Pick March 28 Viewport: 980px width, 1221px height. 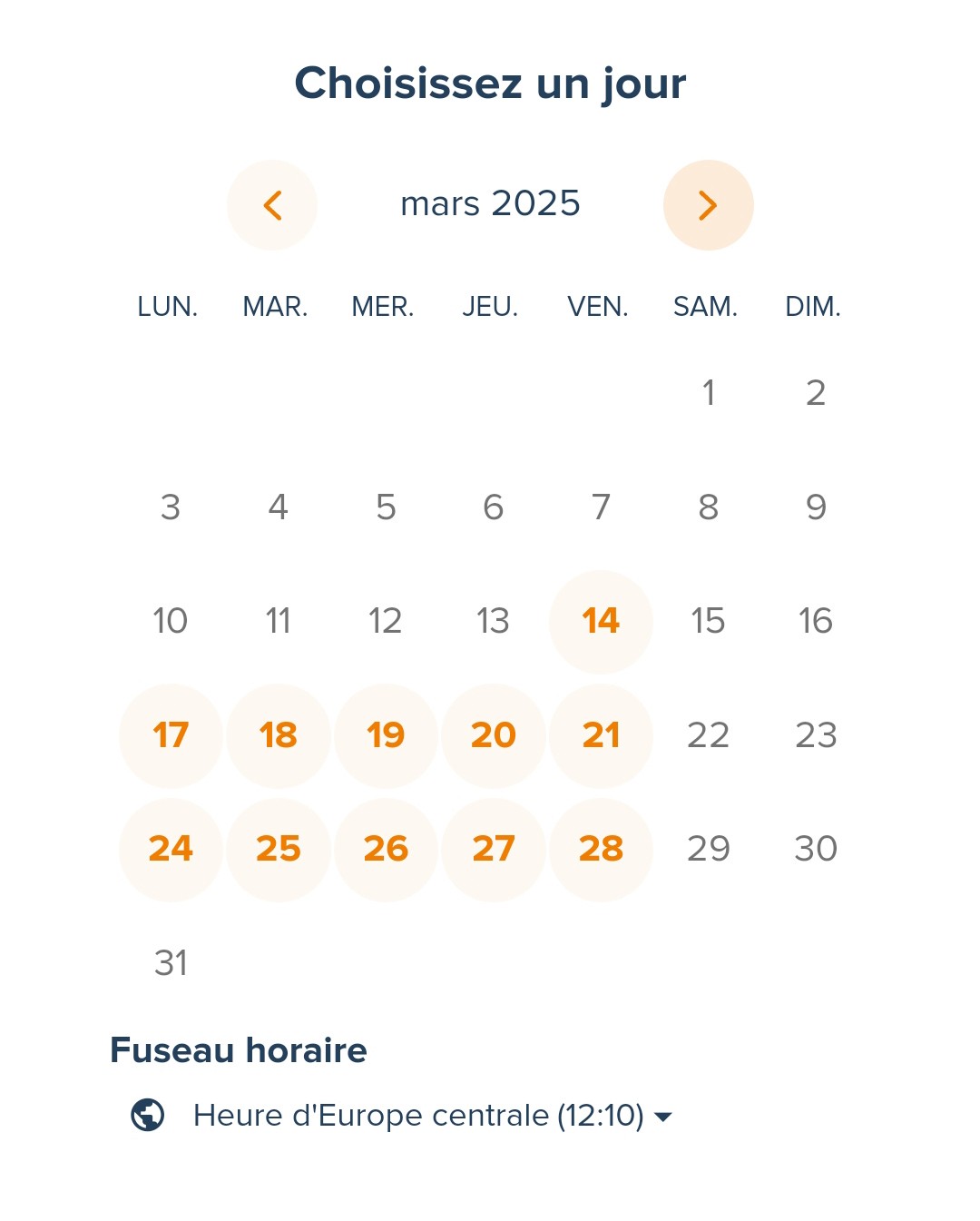[x=601, y=850]
